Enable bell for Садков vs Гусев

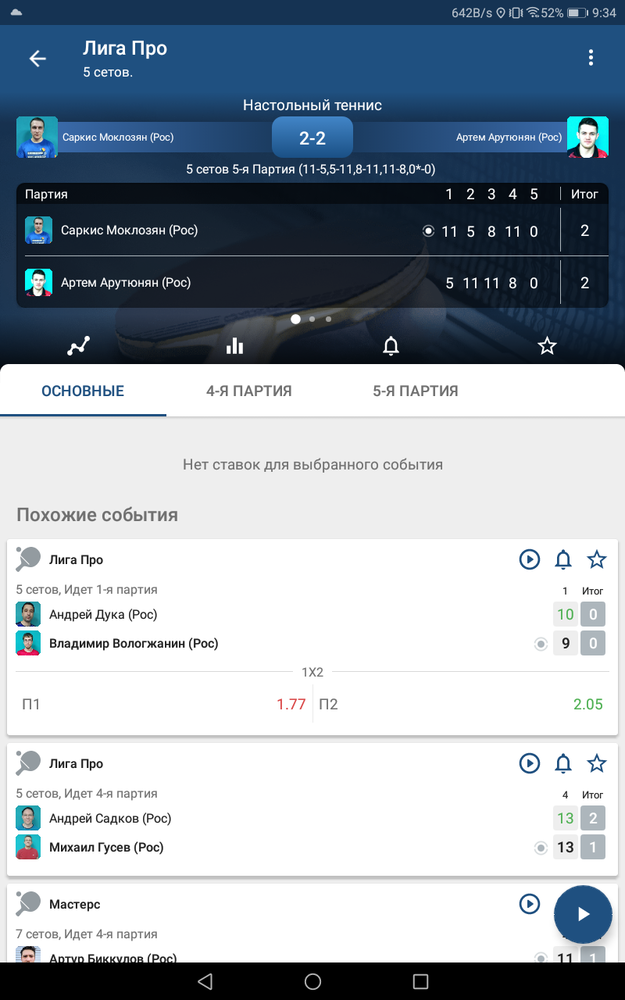pos(563,763)
